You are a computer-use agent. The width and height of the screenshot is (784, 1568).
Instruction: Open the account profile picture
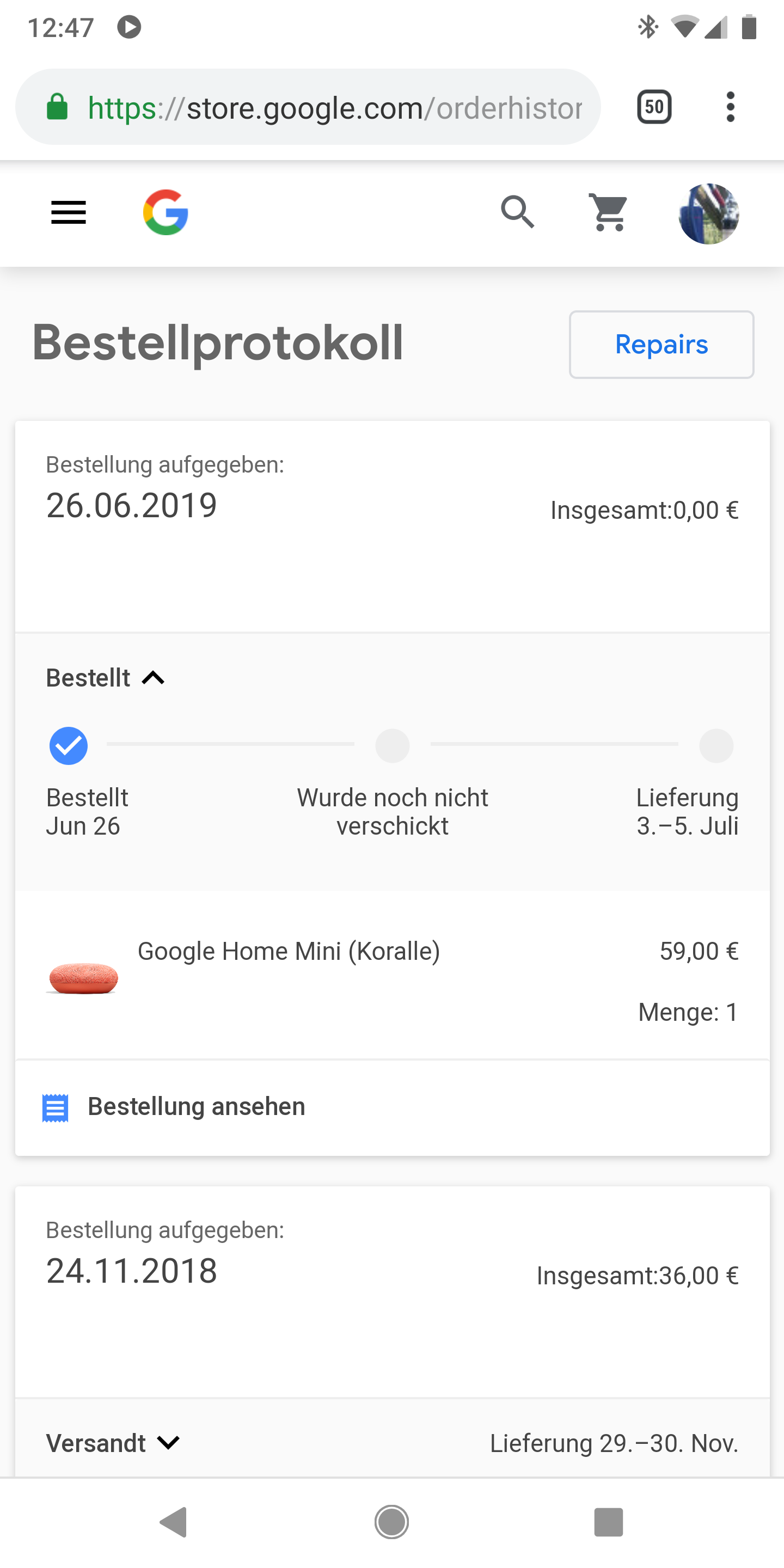pos(708,213)
